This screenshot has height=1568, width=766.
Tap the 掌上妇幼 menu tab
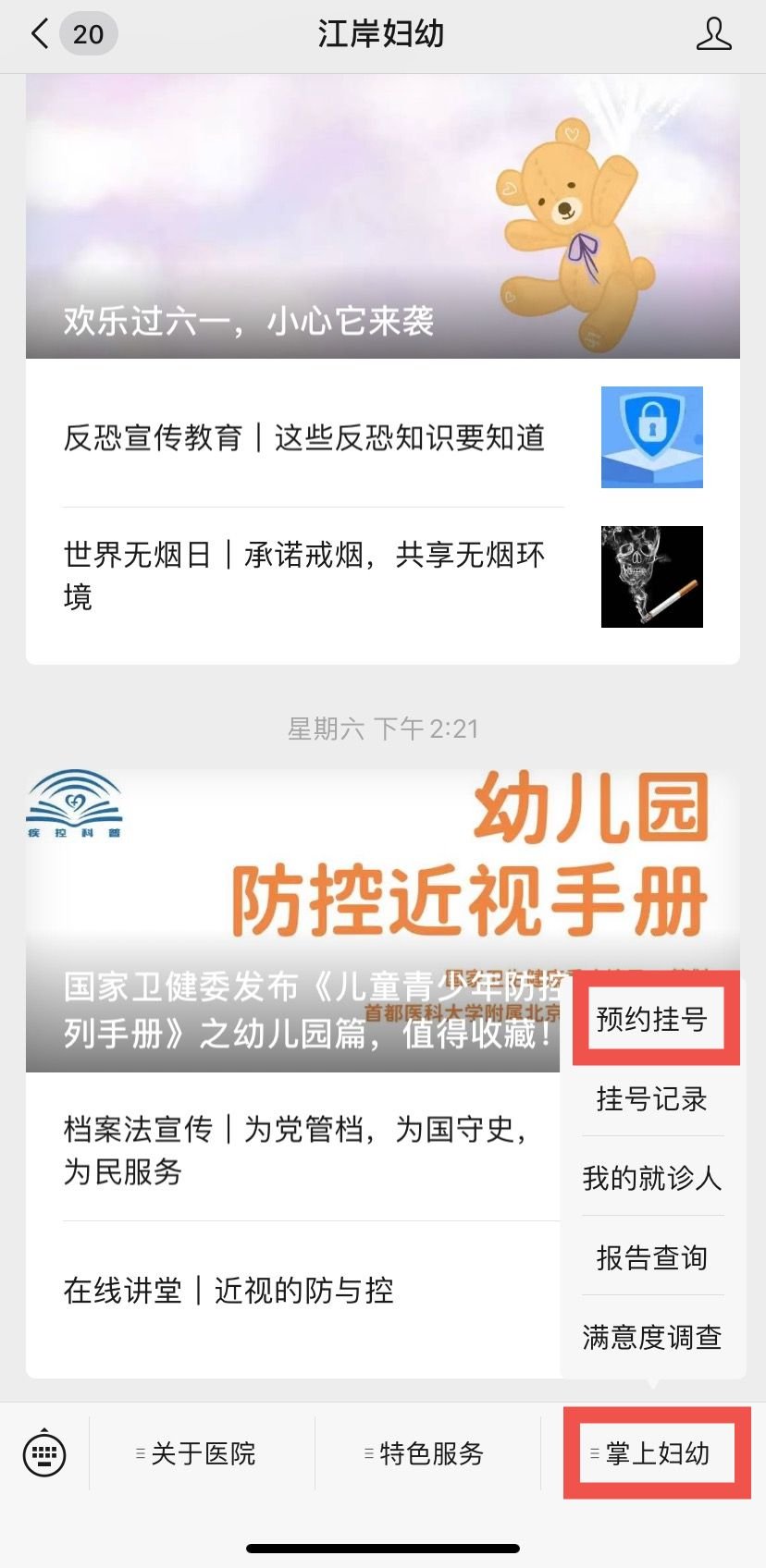656,1453
